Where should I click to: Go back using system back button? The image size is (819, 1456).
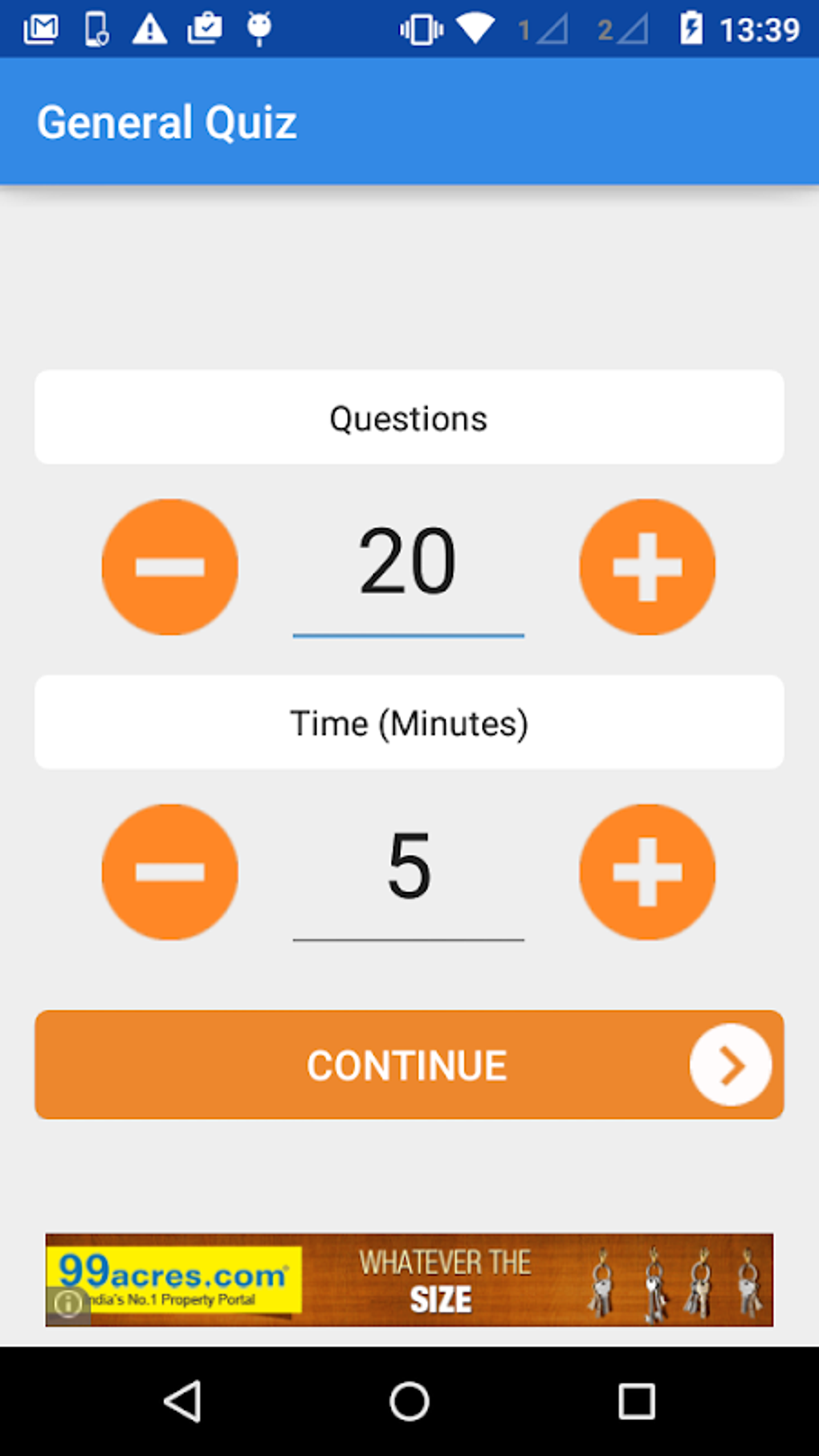pyautogui.click(x=183, y=1401)
